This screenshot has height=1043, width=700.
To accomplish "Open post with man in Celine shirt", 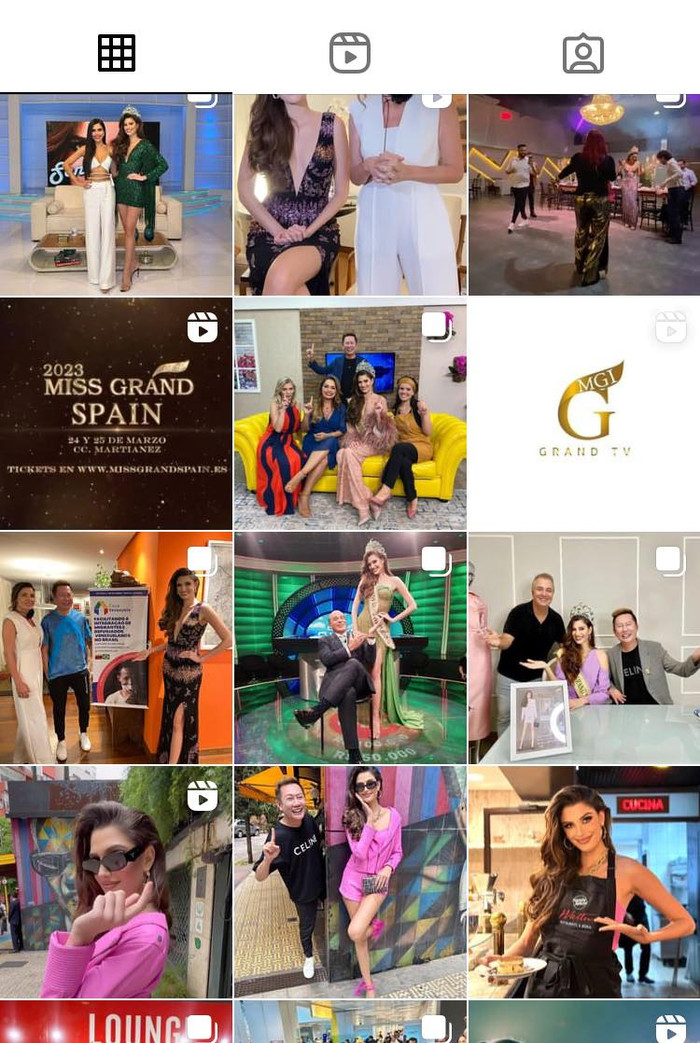I will (350, 882).
